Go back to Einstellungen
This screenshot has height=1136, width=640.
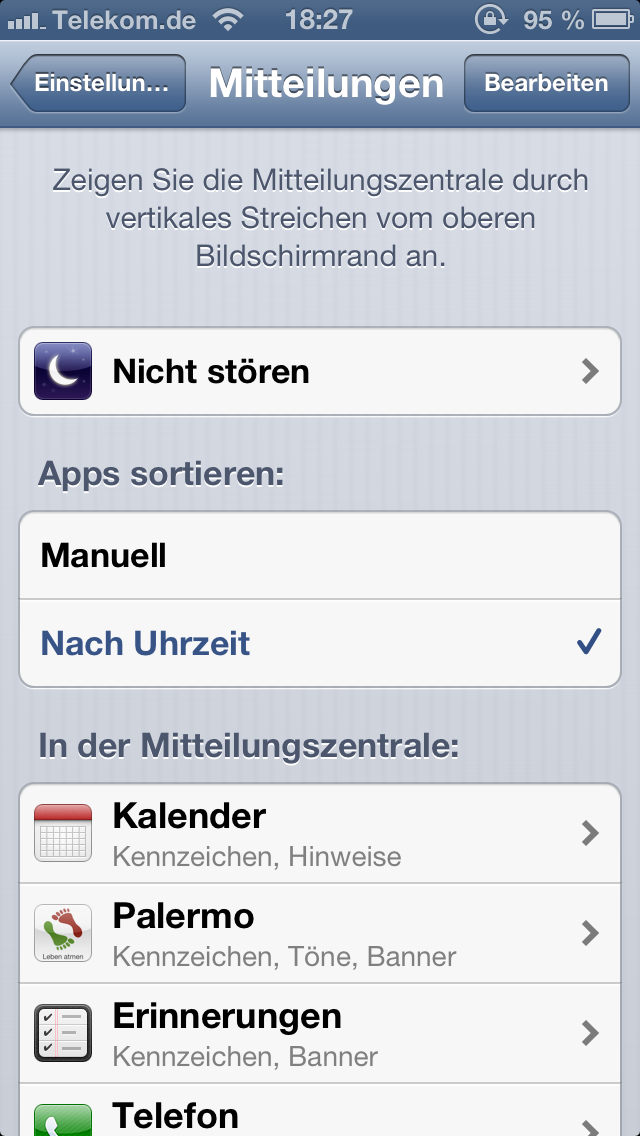point(99,83)
